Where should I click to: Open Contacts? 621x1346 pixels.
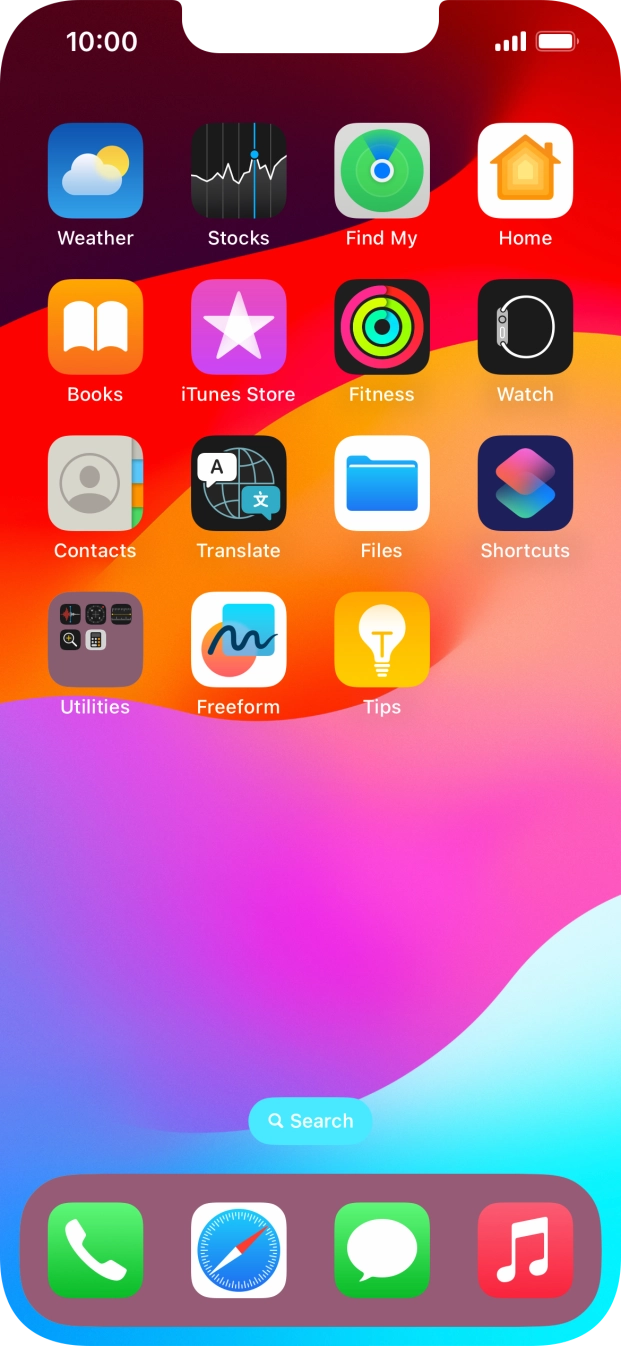(95, 483)
